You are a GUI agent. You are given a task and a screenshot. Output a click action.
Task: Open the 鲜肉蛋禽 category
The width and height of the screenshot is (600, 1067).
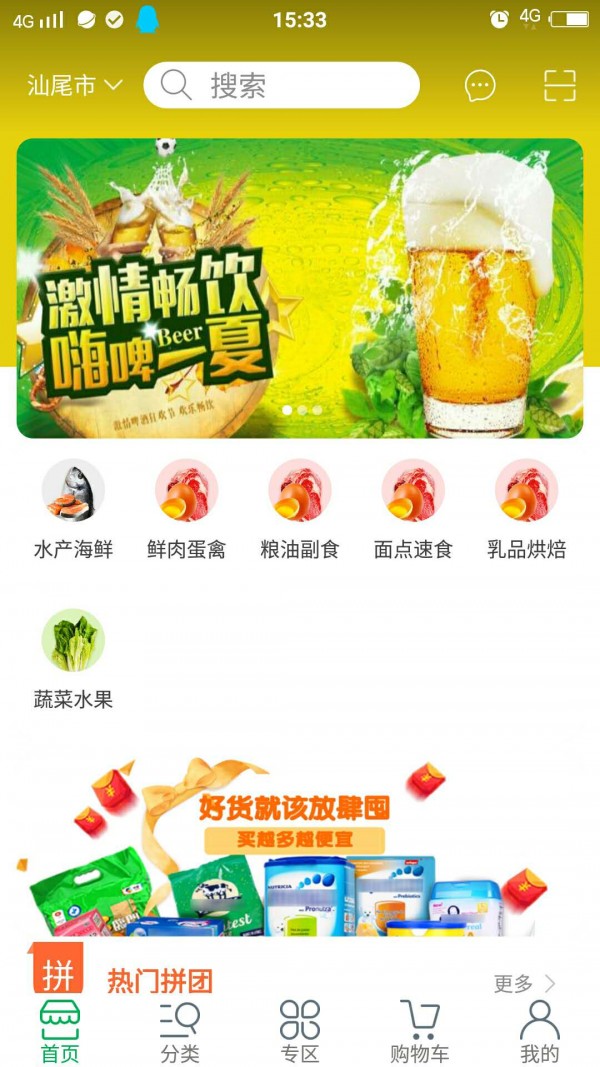tap(186, 508)
